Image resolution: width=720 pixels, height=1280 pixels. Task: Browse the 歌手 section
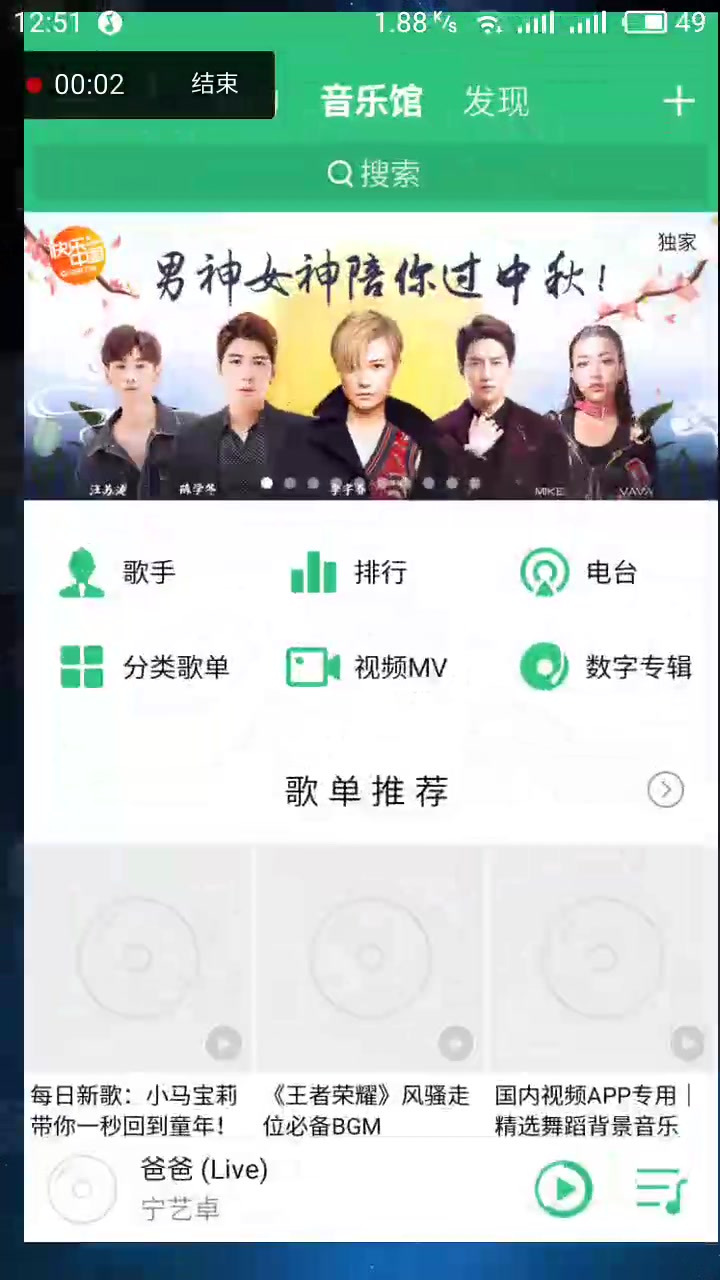click(x=118, y=572)
